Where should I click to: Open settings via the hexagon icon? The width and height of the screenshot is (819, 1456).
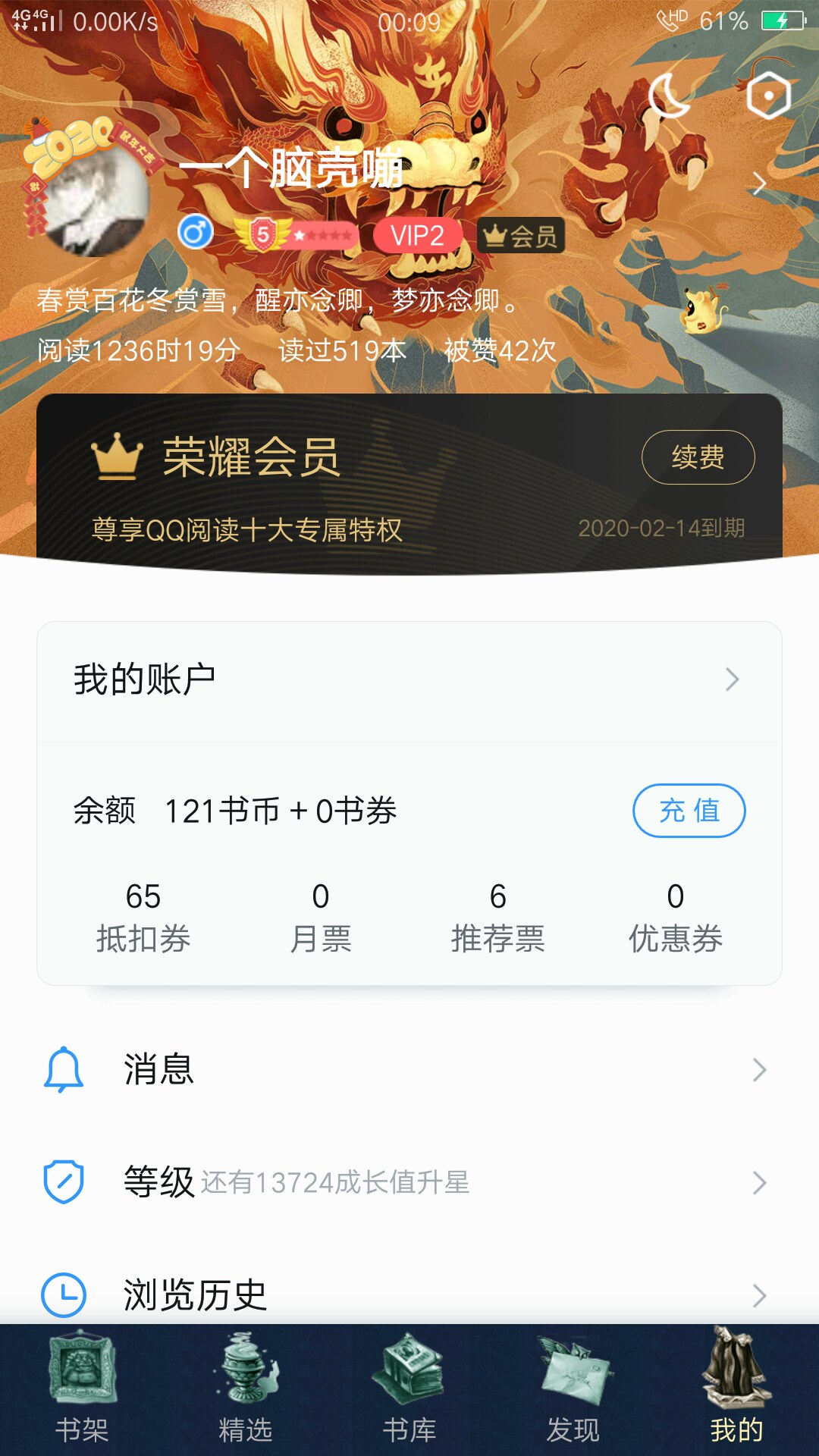coord(768,96)
